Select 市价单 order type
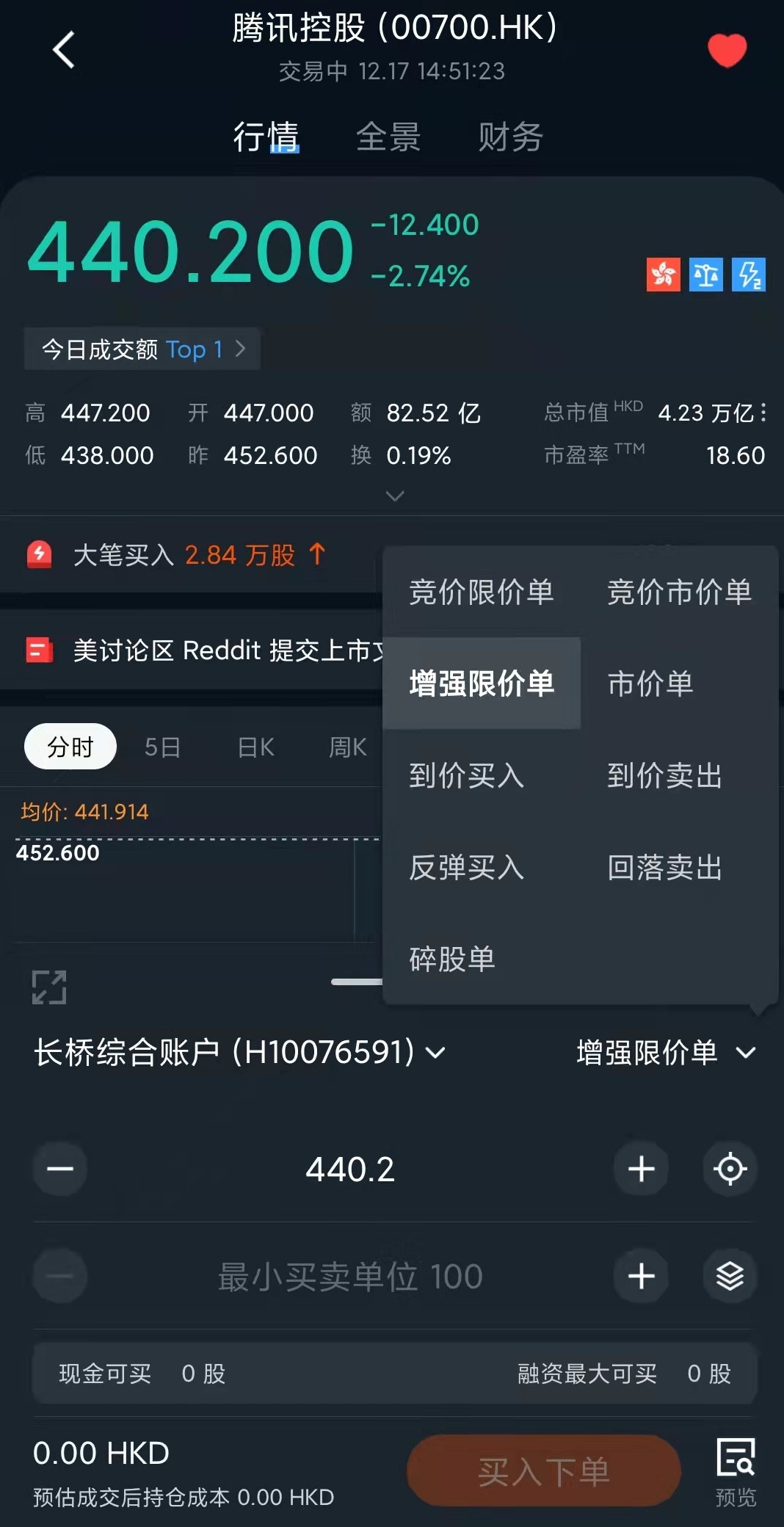Screen dimensions: 784x1527 pos(650,683)
